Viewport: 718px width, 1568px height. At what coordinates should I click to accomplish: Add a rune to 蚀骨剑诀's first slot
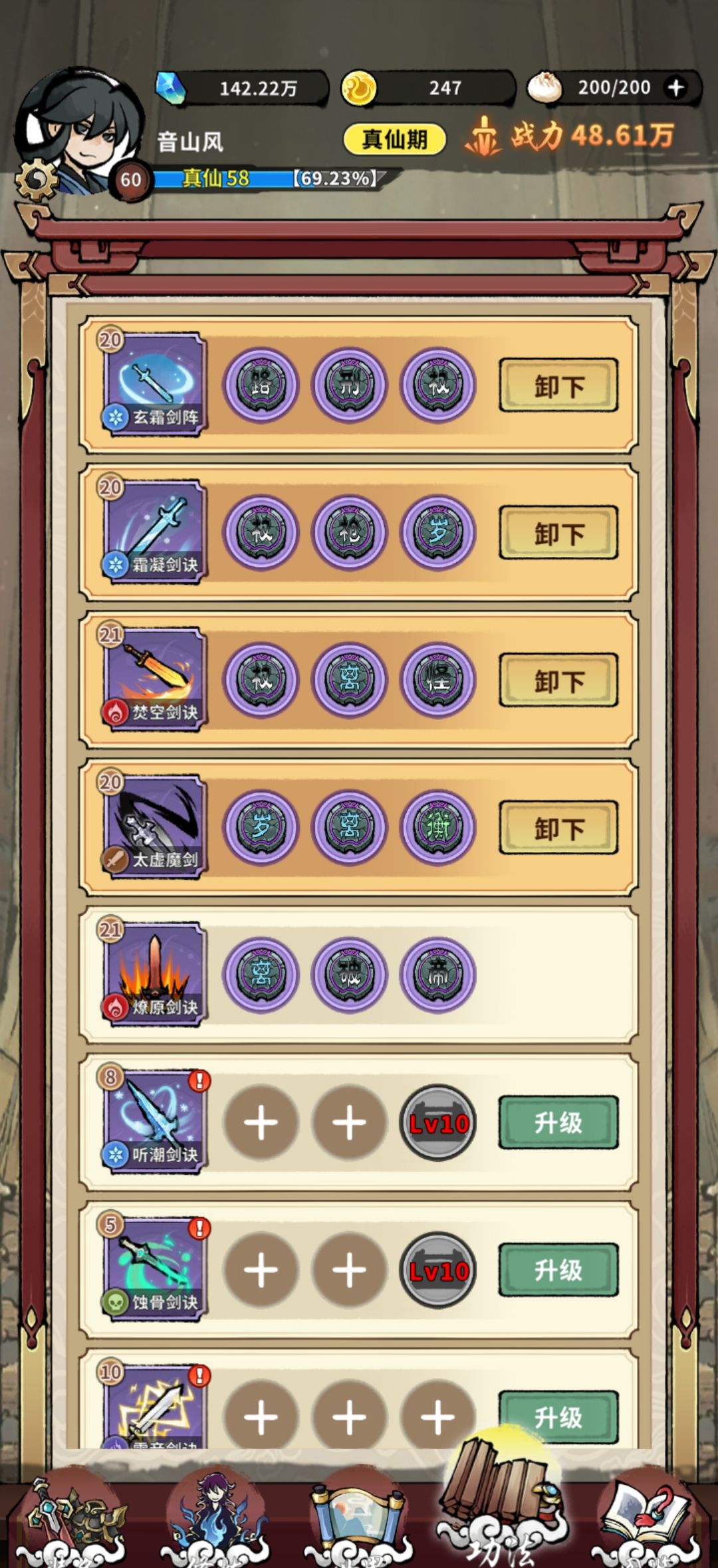click(261, 1270)
